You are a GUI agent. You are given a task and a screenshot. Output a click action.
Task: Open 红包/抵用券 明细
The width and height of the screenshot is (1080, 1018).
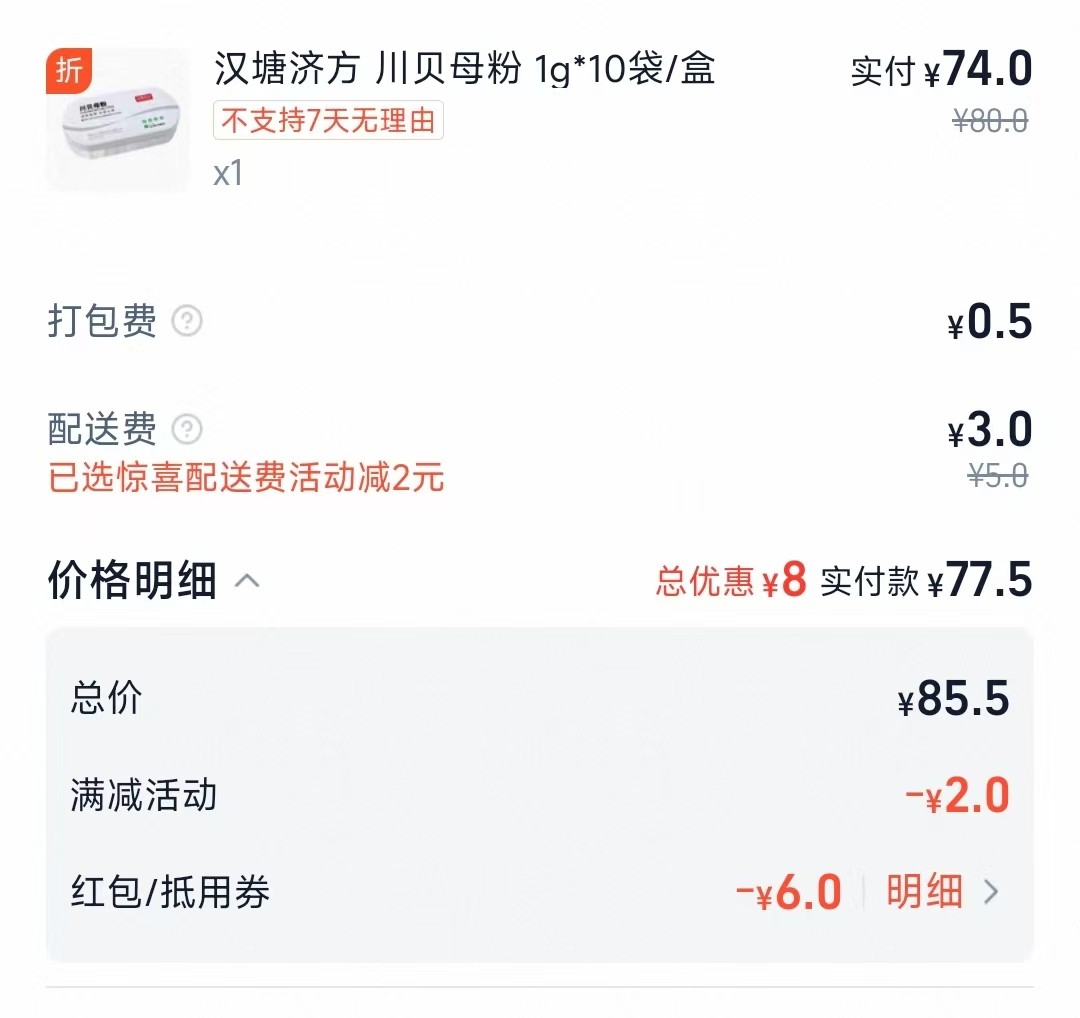940,892
